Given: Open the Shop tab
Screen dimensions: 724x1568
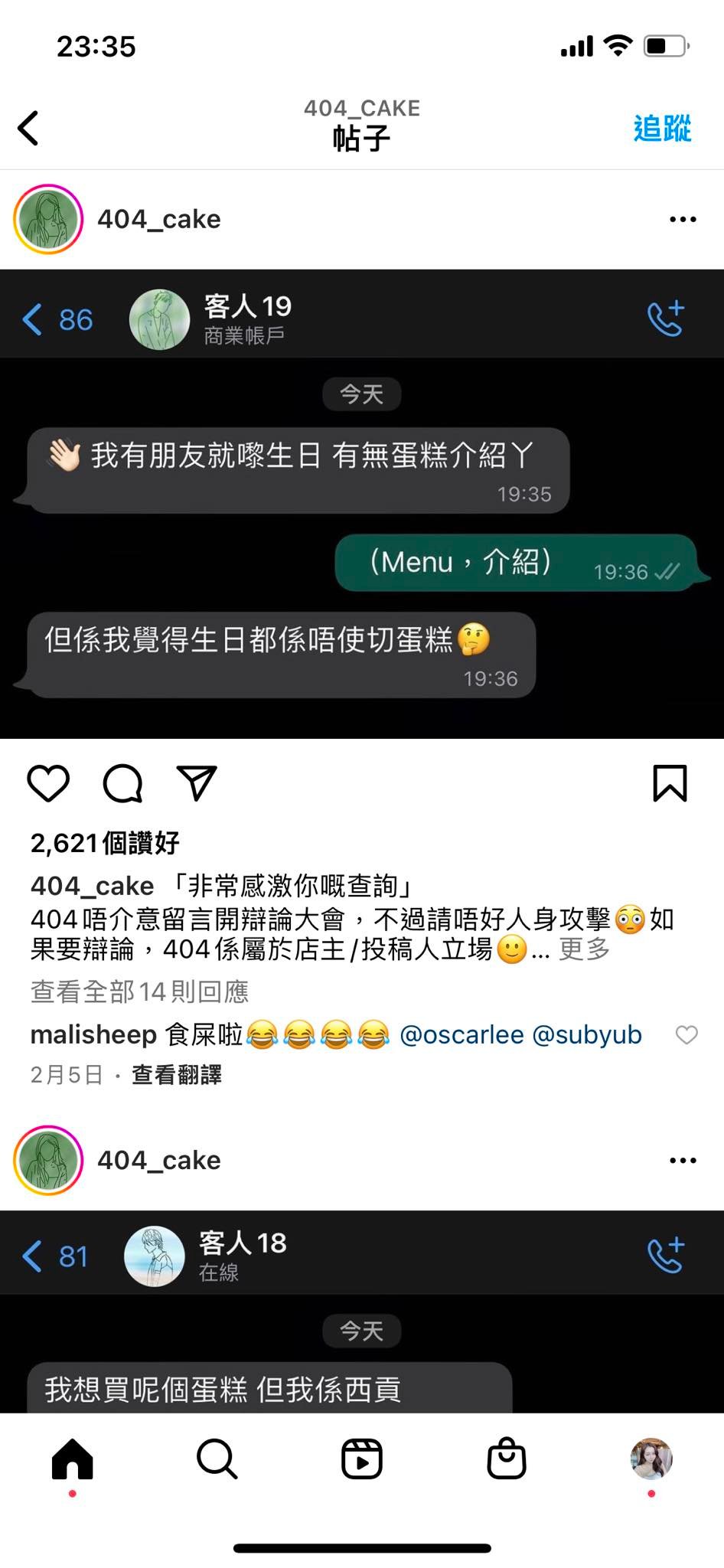Looking at the screenshot, I should click(507, 1459).
